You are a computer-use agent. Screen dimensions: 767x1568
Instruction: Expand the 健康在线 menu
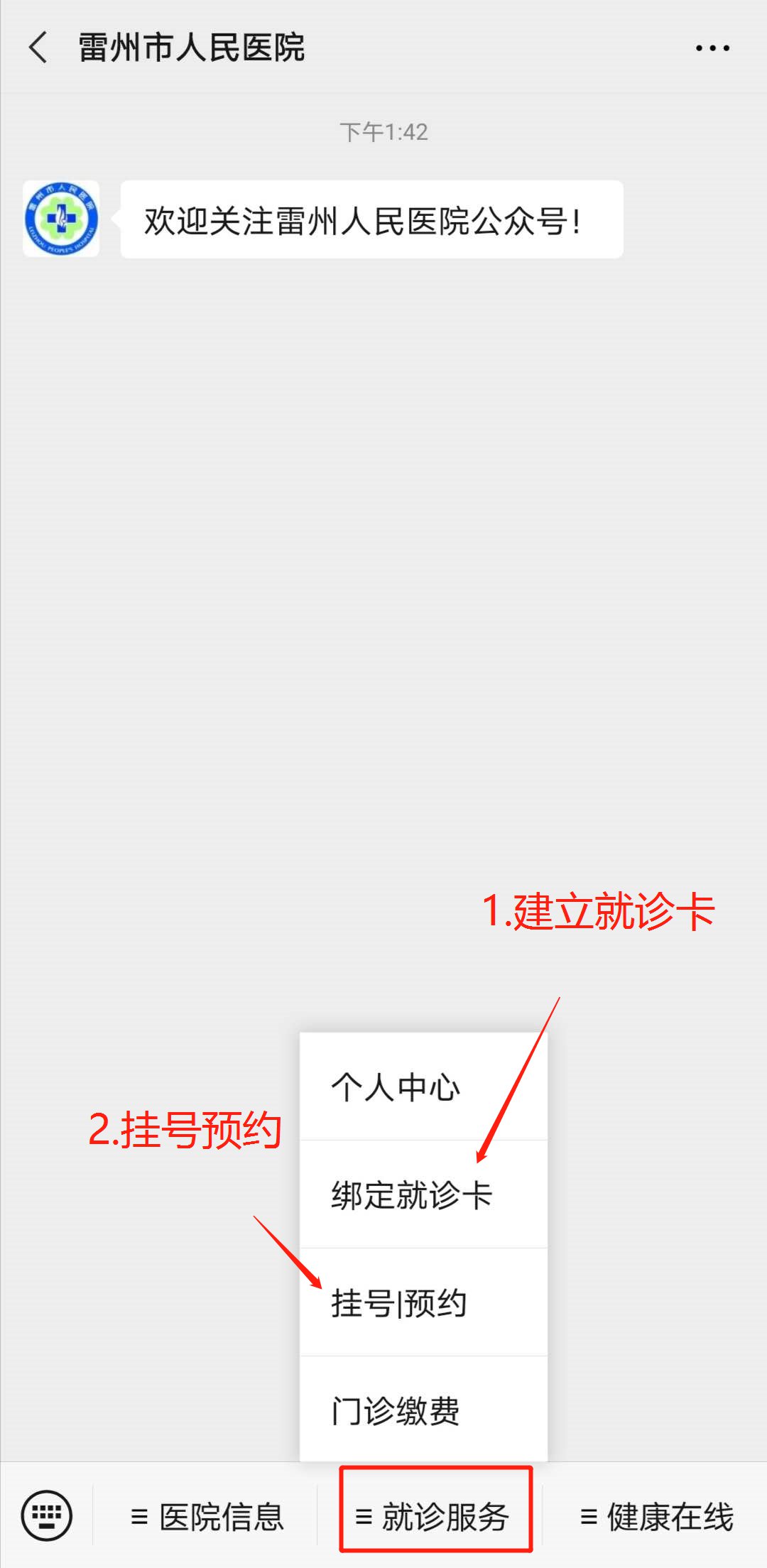[x=656, y=1517]
